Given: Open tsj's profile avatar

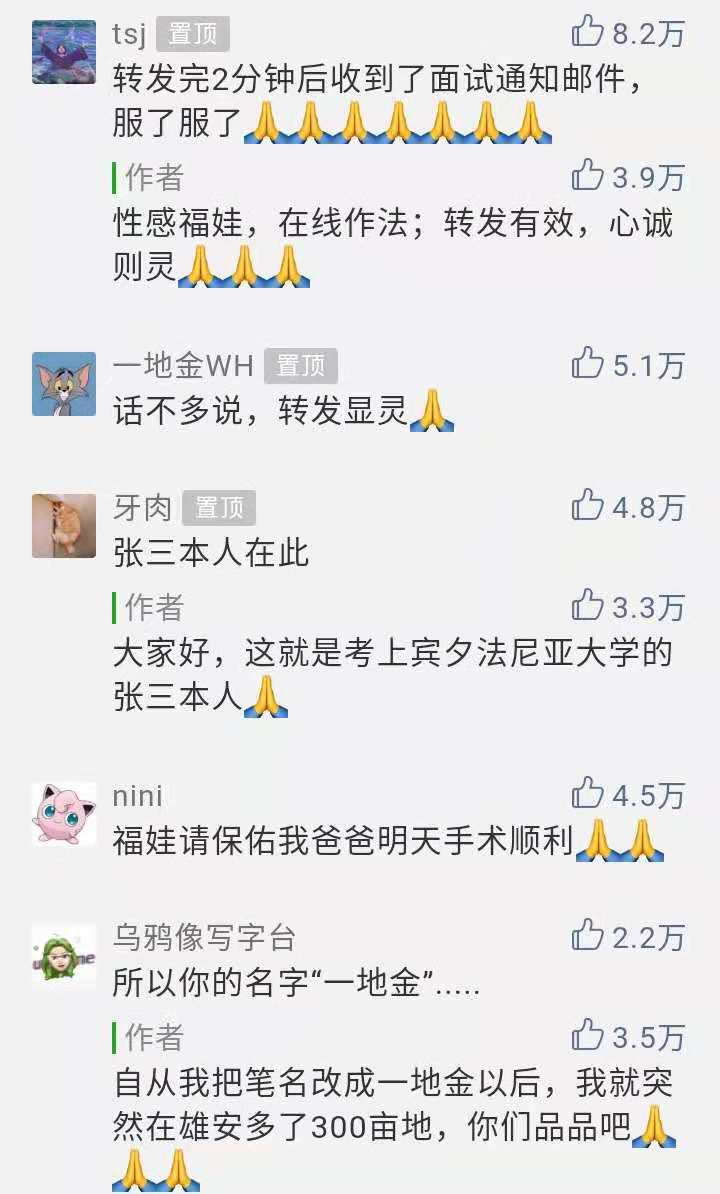Looking at the screenshot, I should 64,52.
